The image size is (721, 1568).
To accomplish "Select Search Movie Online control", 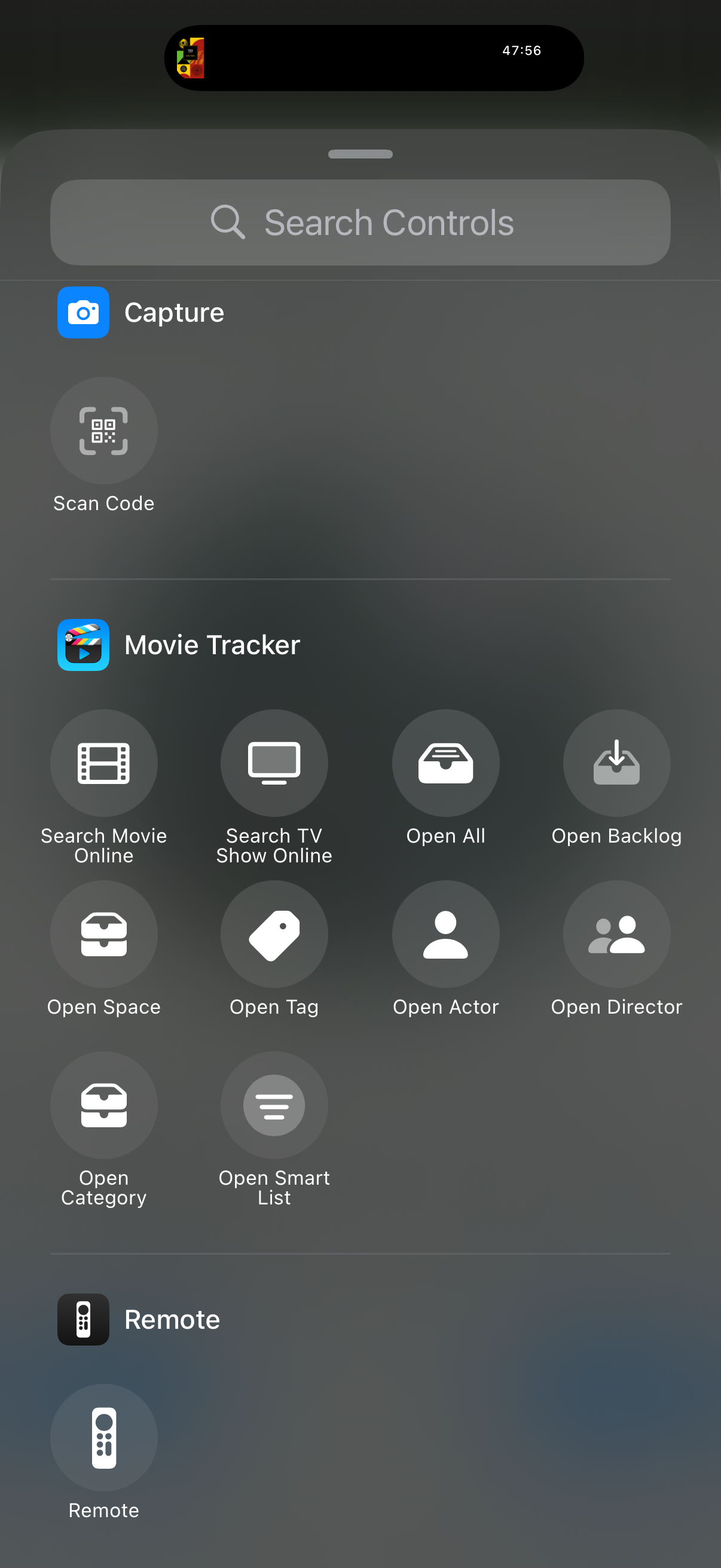I will (x=103, y=762).
